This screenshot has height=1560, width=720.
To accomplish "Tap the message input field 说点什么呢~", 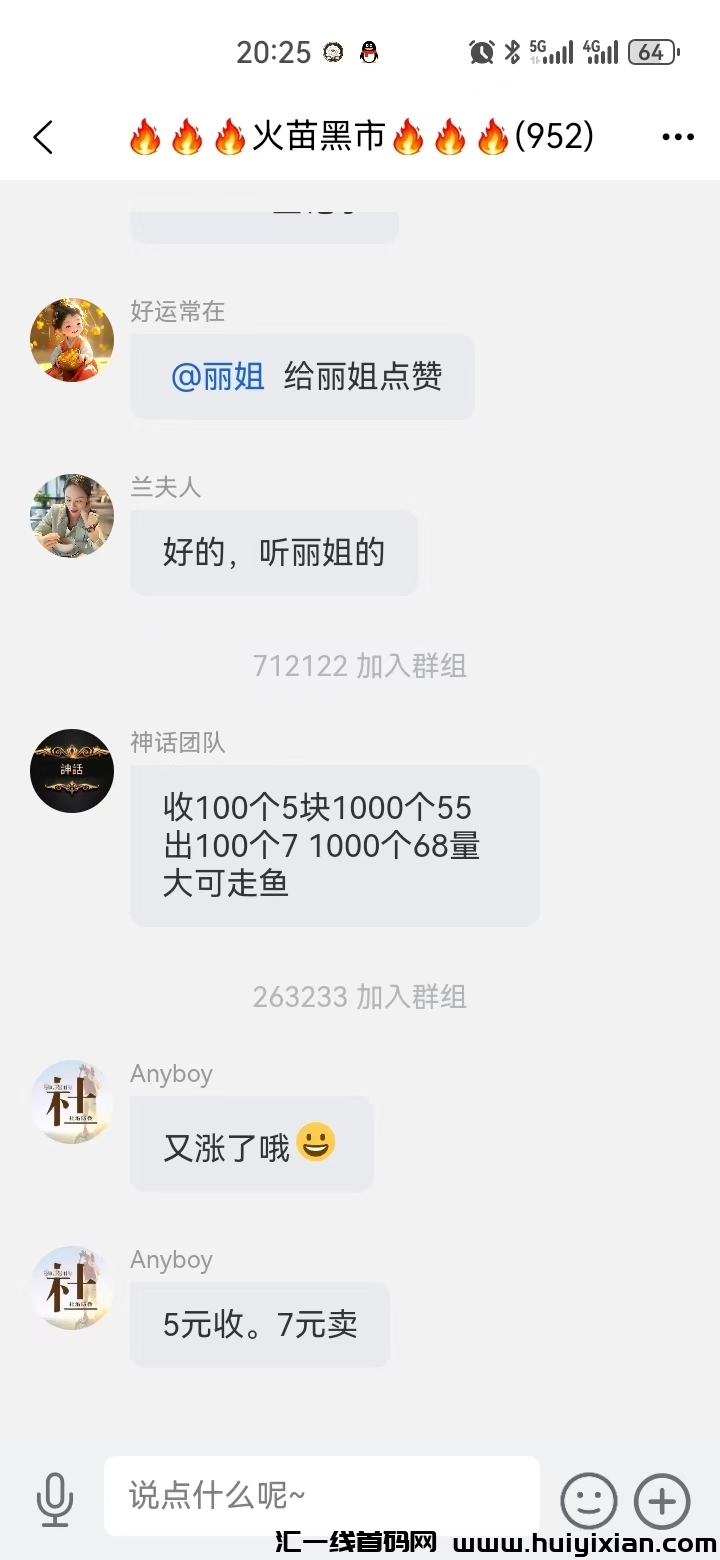I will 320,1497.
